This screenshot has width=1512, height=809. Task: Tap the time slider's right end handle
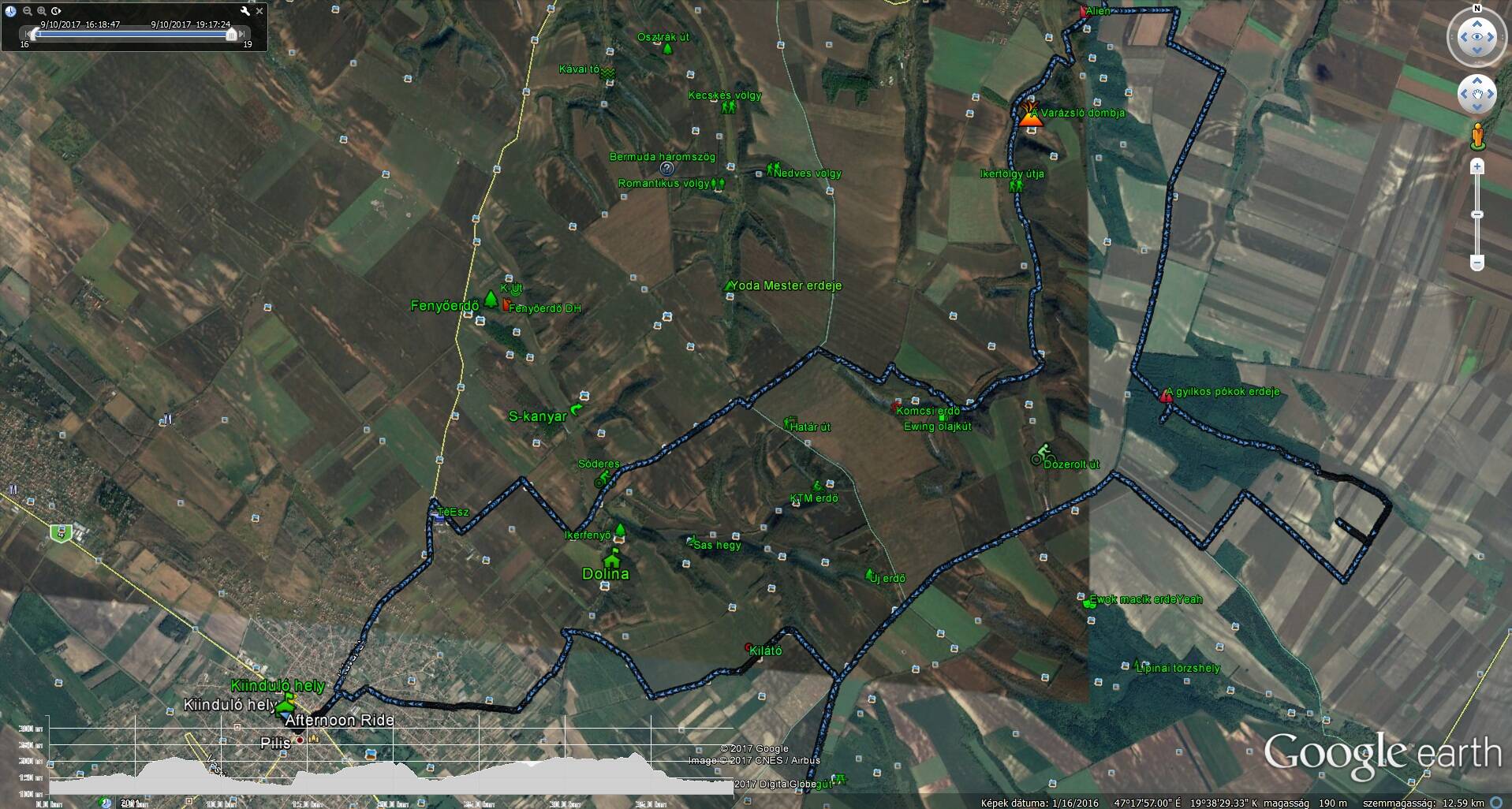point(232,35)
